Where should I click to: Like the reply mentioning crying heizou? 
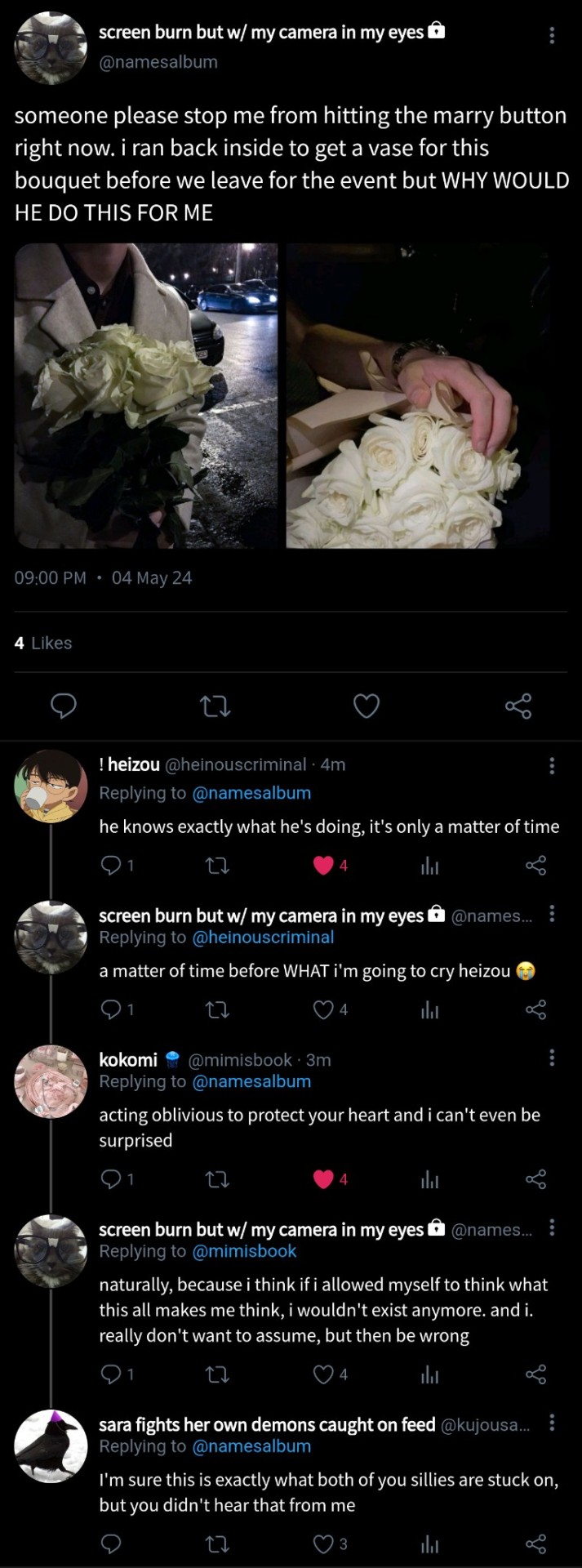pyautogui.click(x=324, y=1010)
